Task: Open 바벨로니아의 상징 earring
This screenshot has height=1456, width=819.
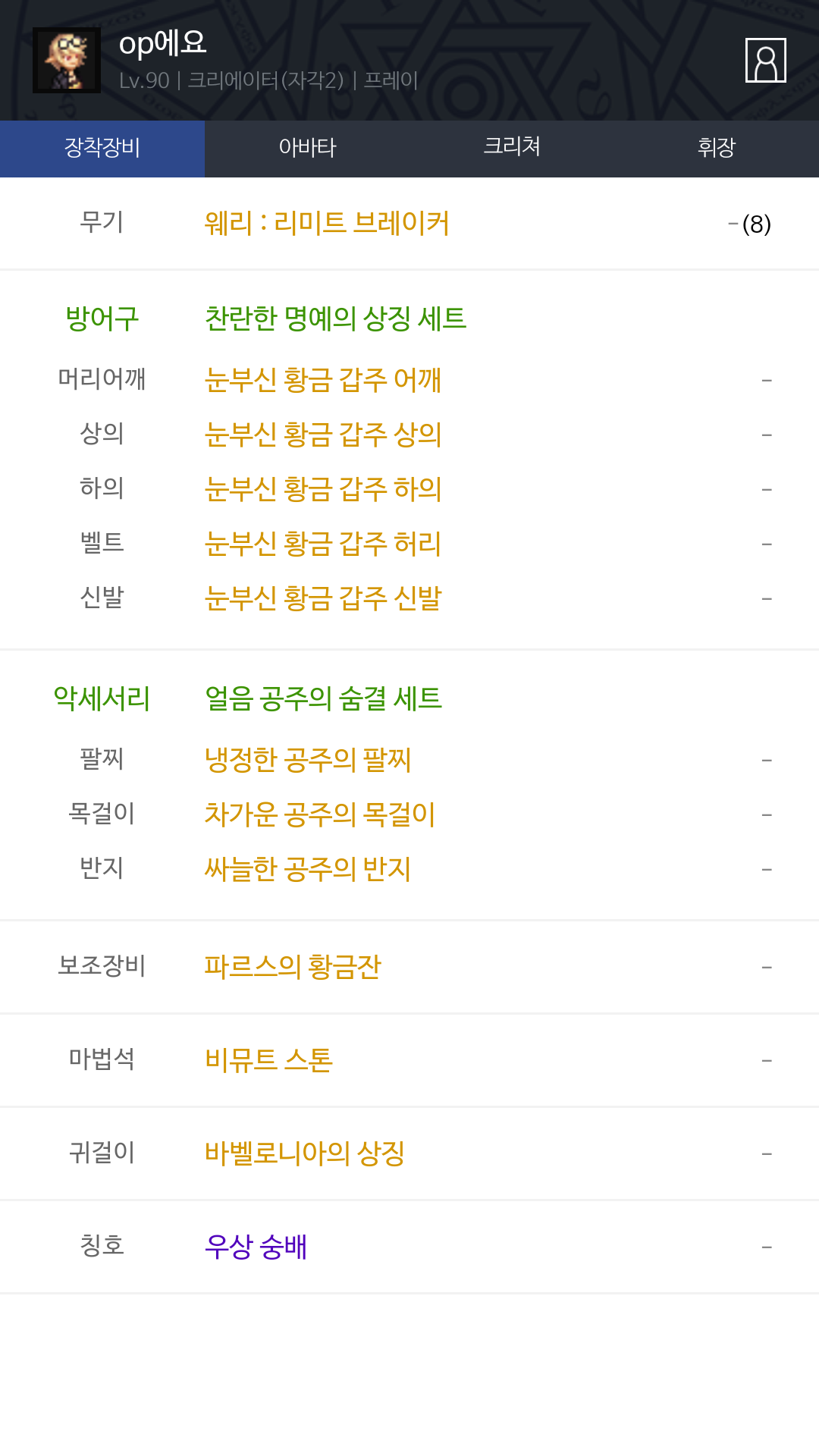Action: (x=305, y=1153)
